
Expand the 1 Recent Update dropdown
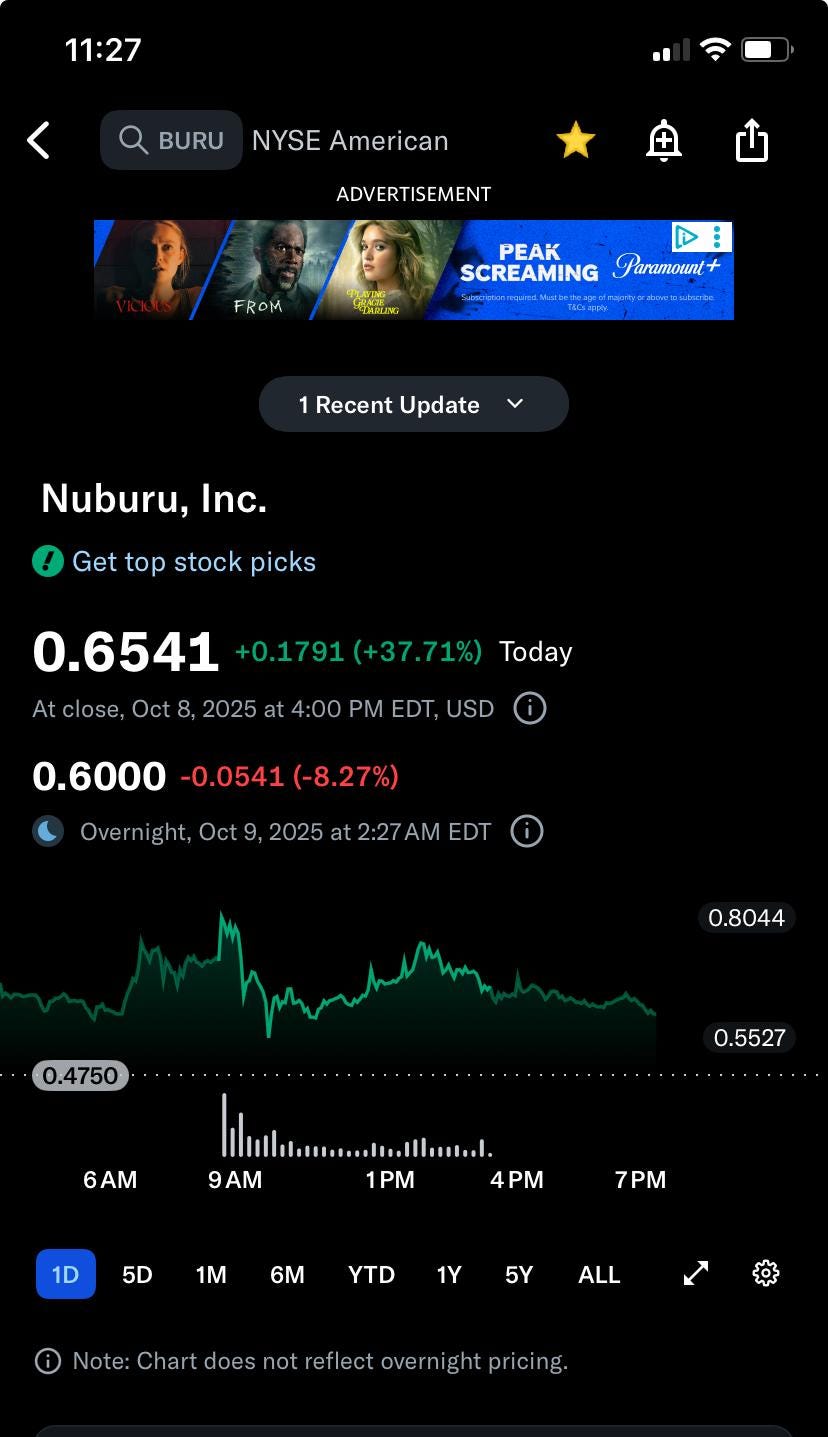pos(413,404)
